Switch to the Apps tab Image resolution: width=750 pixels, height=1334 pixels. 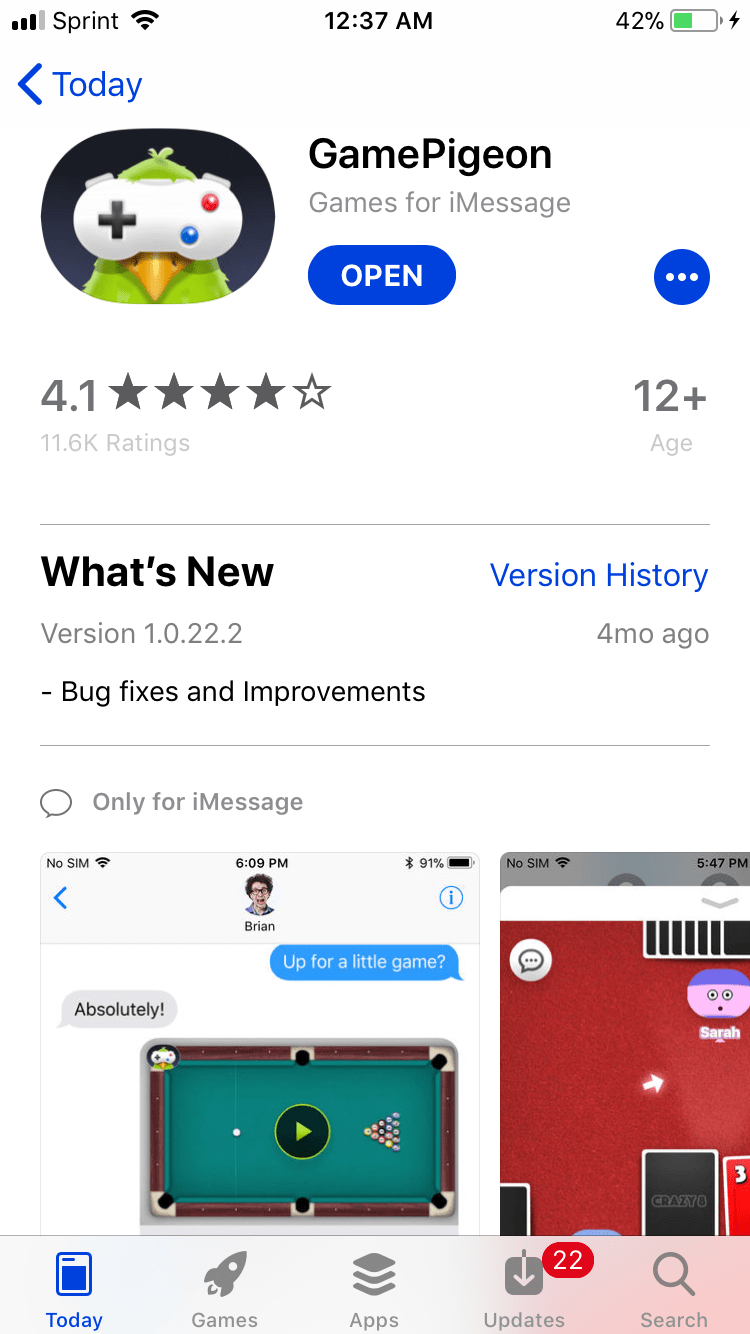click(x=374, y=1290)
